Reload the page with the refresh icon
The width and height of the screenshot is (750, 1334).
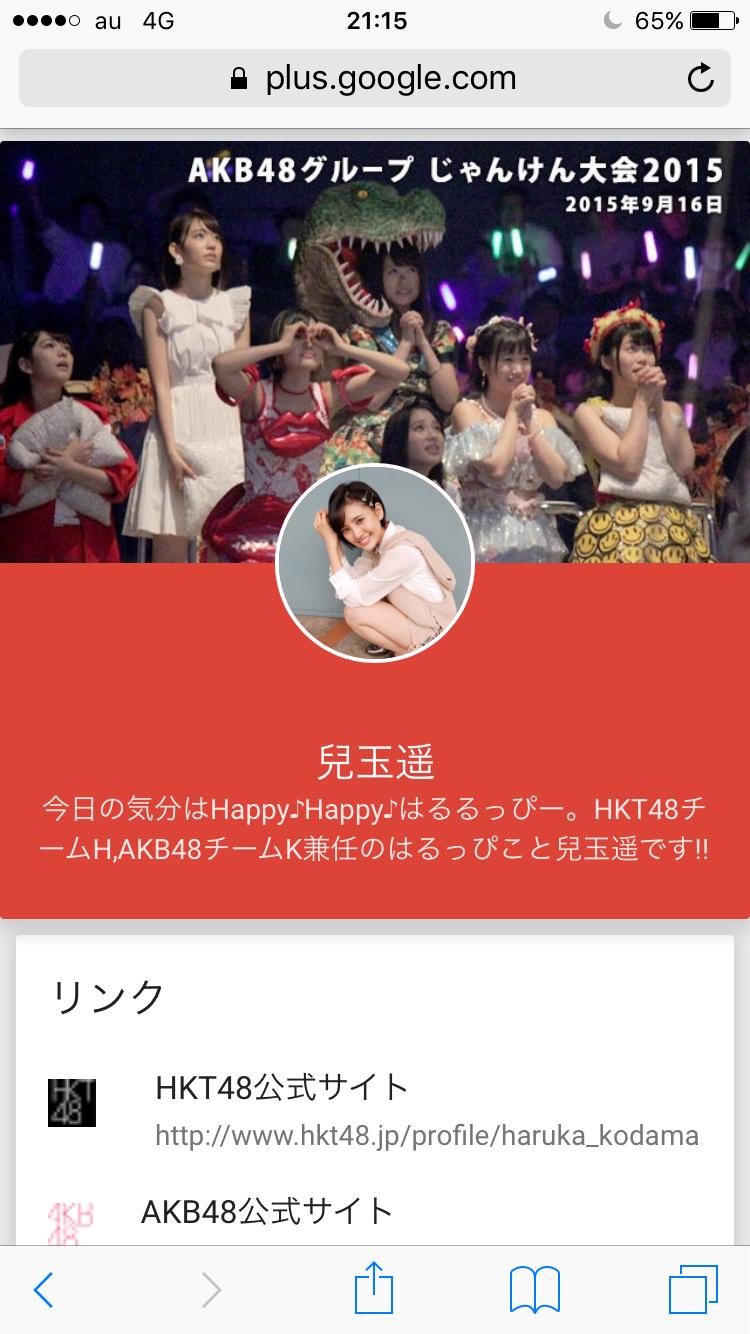[701, 78]
